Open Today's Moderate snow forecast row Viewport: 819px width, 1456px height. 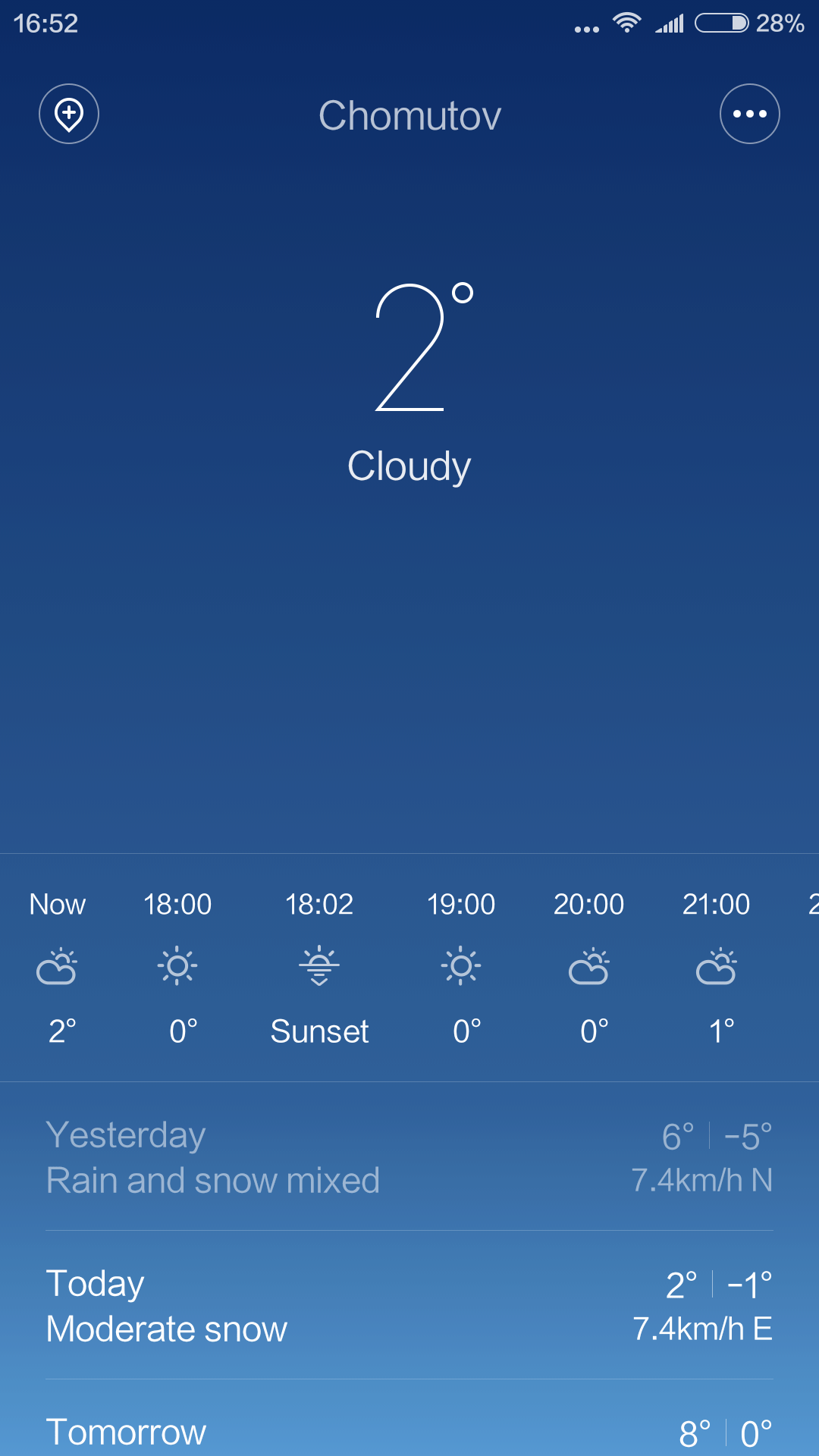click(x=409, y=1305)
